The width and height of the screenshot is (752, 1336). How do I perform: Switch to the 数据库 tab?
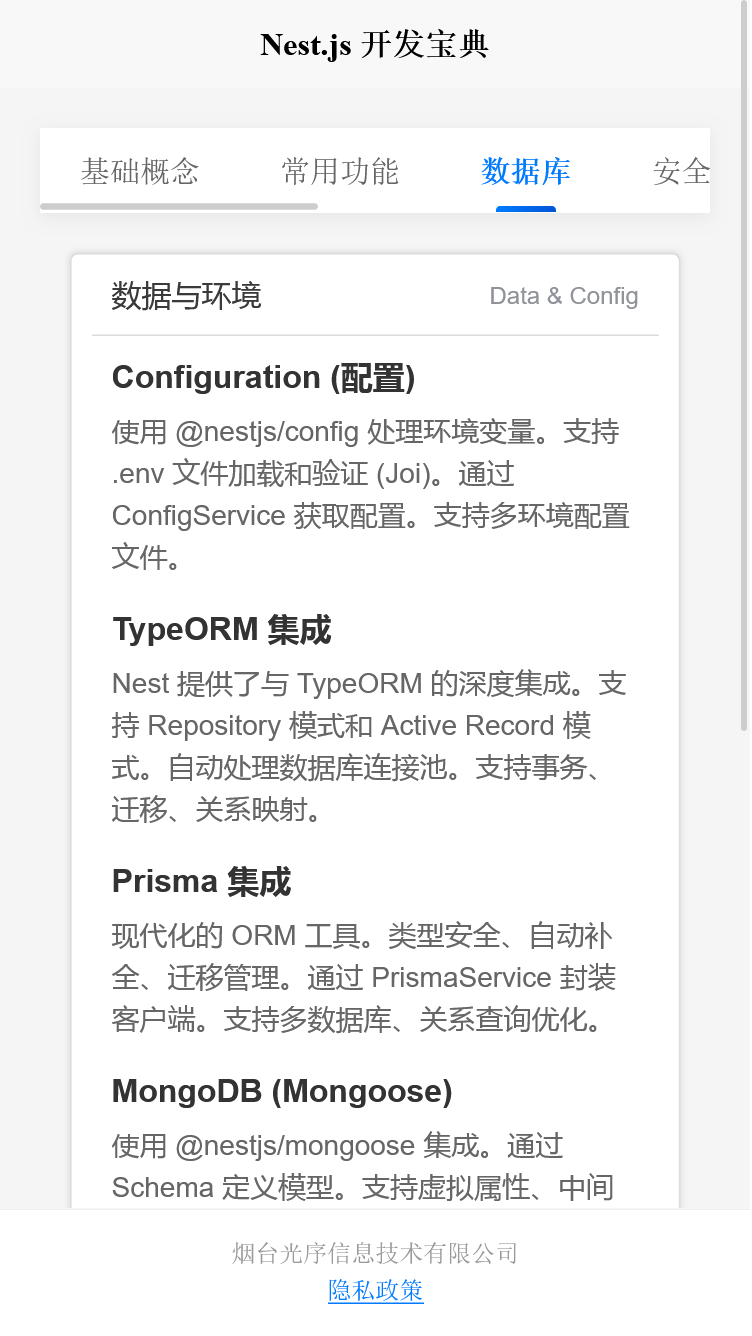525,172
